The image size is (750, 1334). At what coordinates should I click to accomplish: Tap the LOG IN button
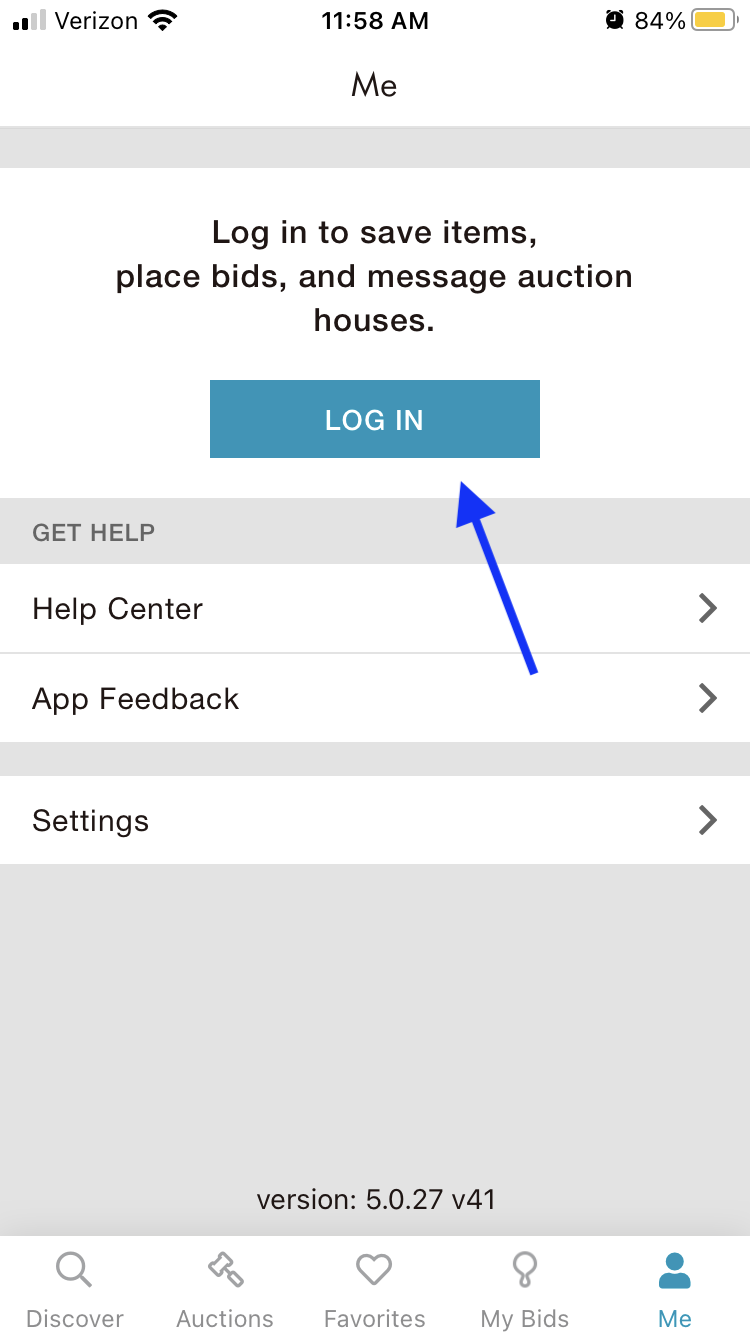point(375,419)
